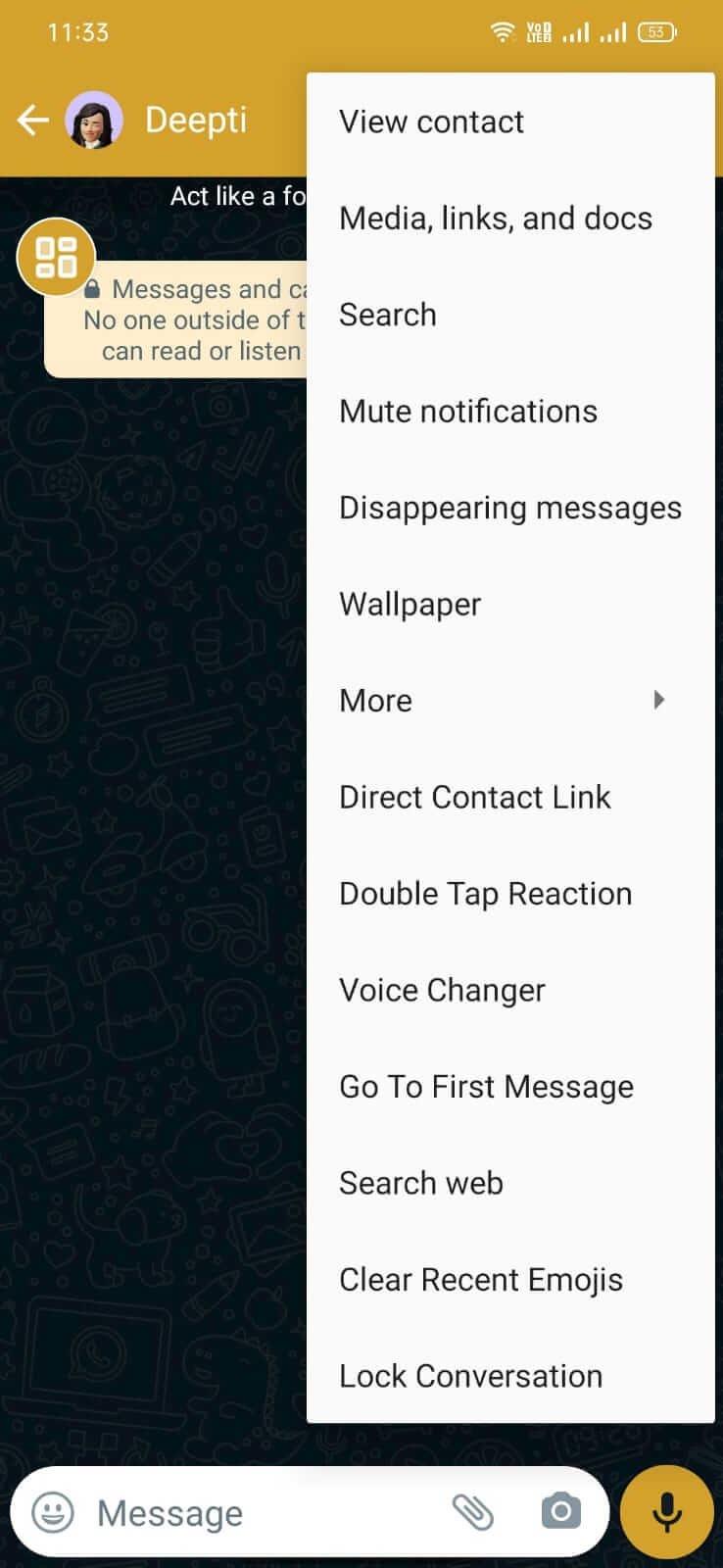The width and height of the screenshot is (723, 1568).
Task: Mute notifications for this chat
Action: click(467, 411)
